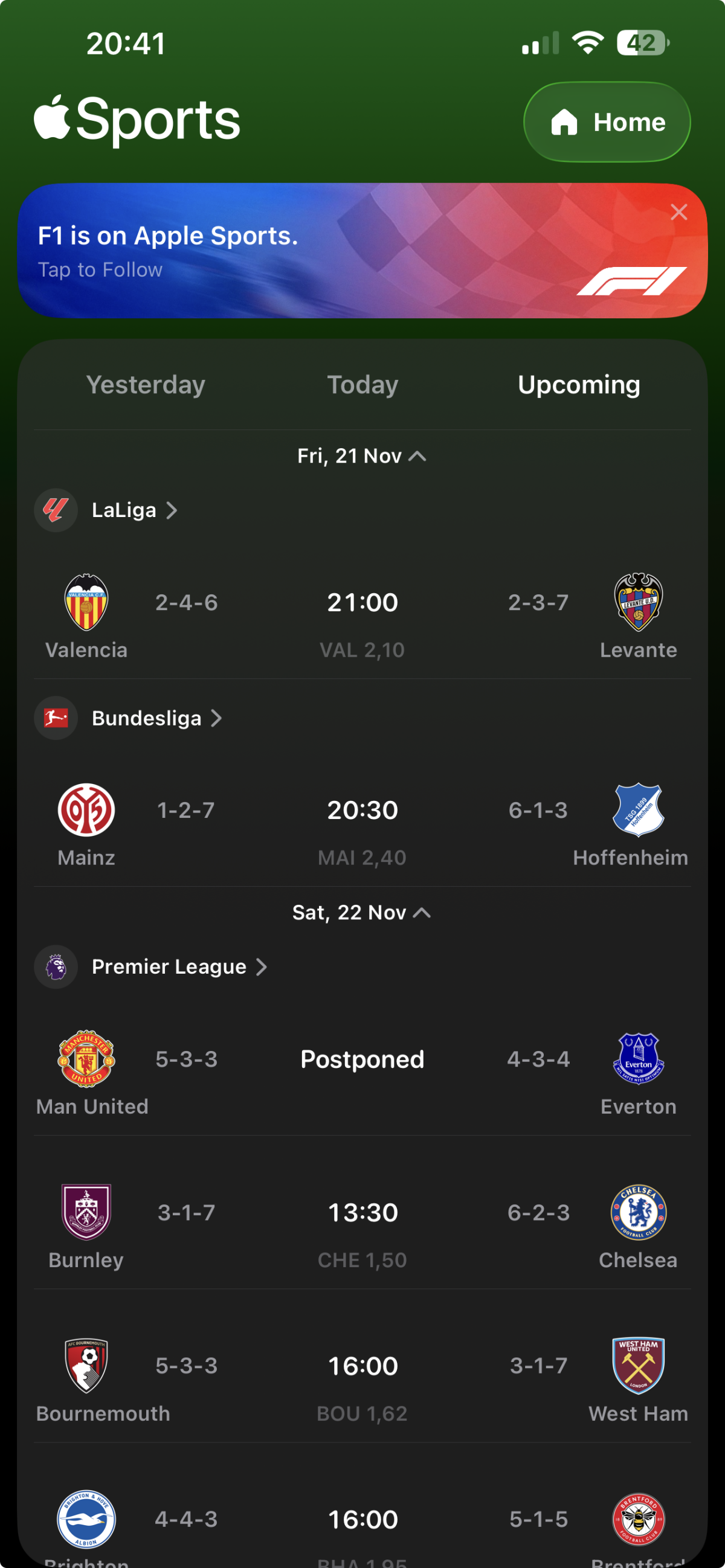Open the Valencia vs Levante match
Screen dimensions: 725x1568
click(362, 616)
